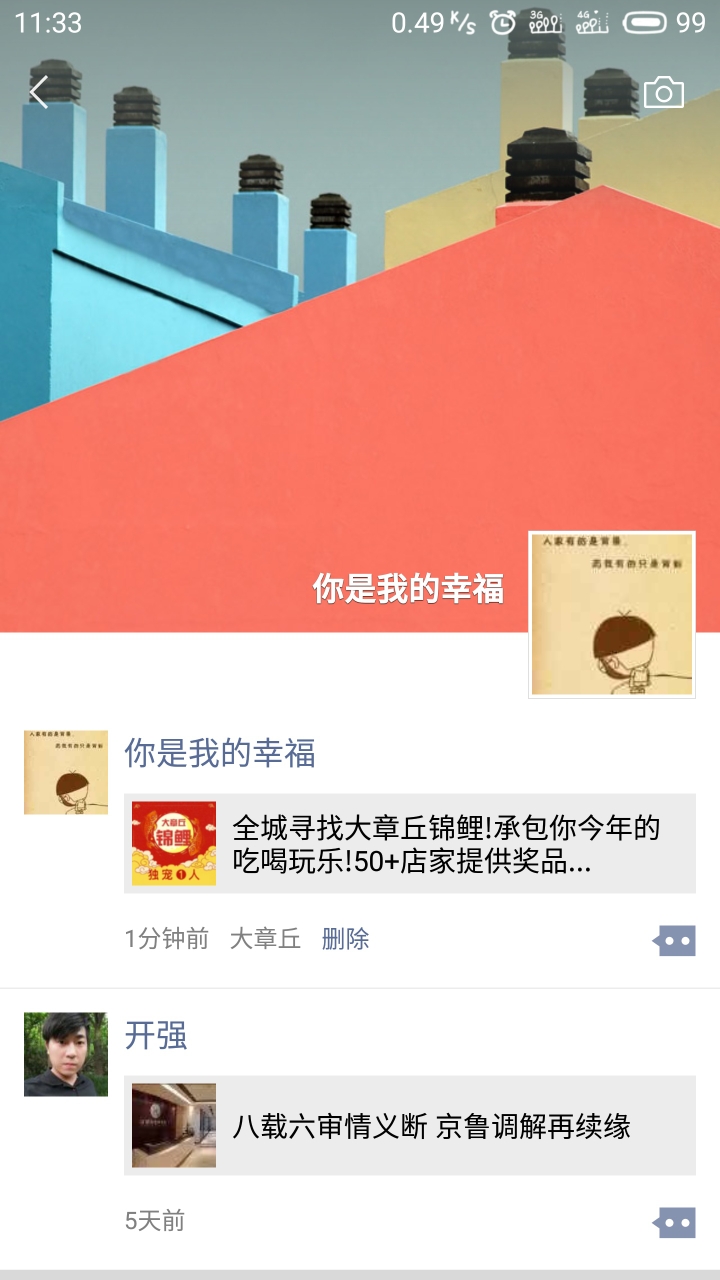Open the shared article 八载六审情义断
This screenshot has width=720, height=1280.
410,1126
